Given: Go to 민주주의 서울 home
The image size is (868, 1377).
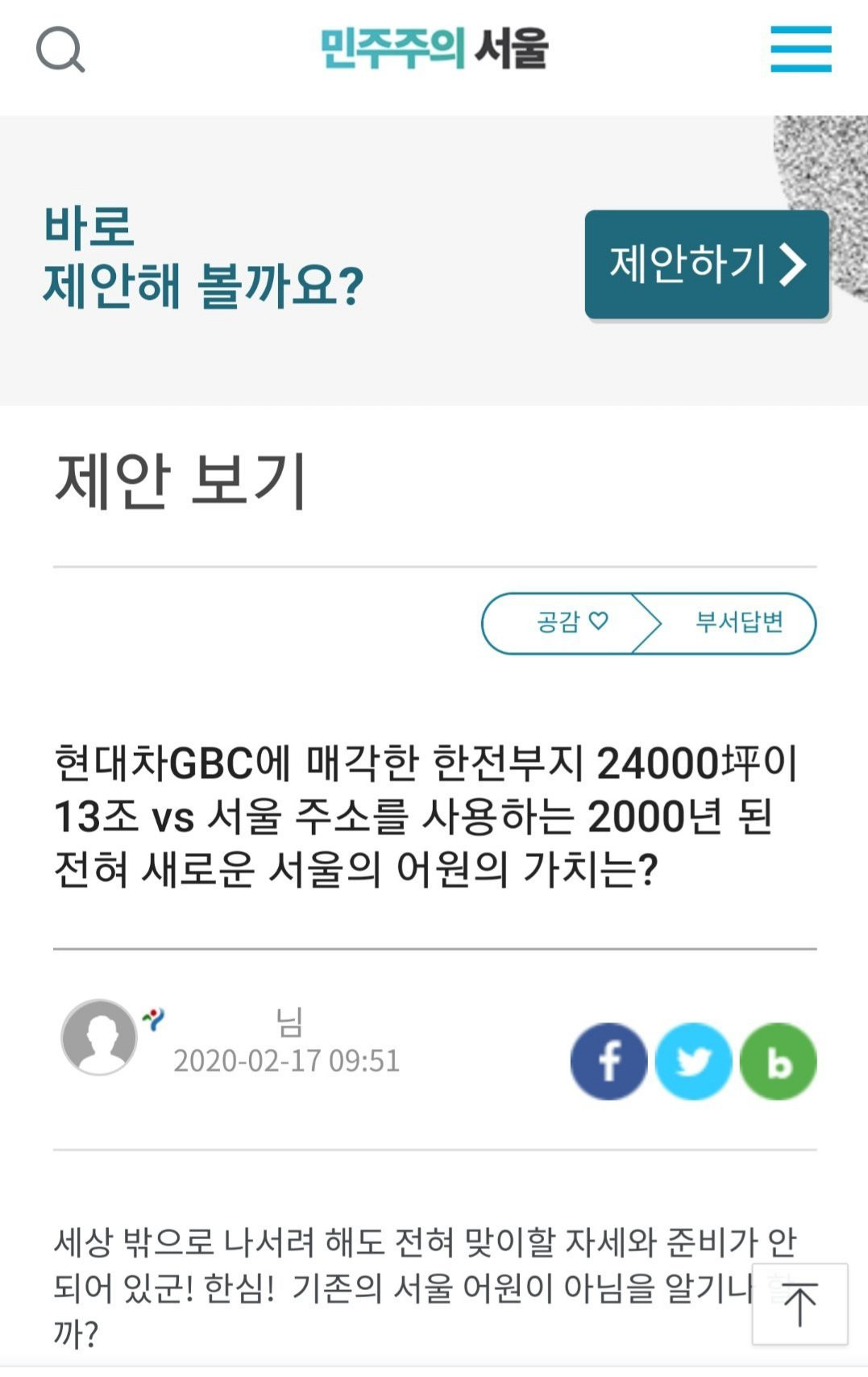Looking at the screenshot, I should pos(434,48).
